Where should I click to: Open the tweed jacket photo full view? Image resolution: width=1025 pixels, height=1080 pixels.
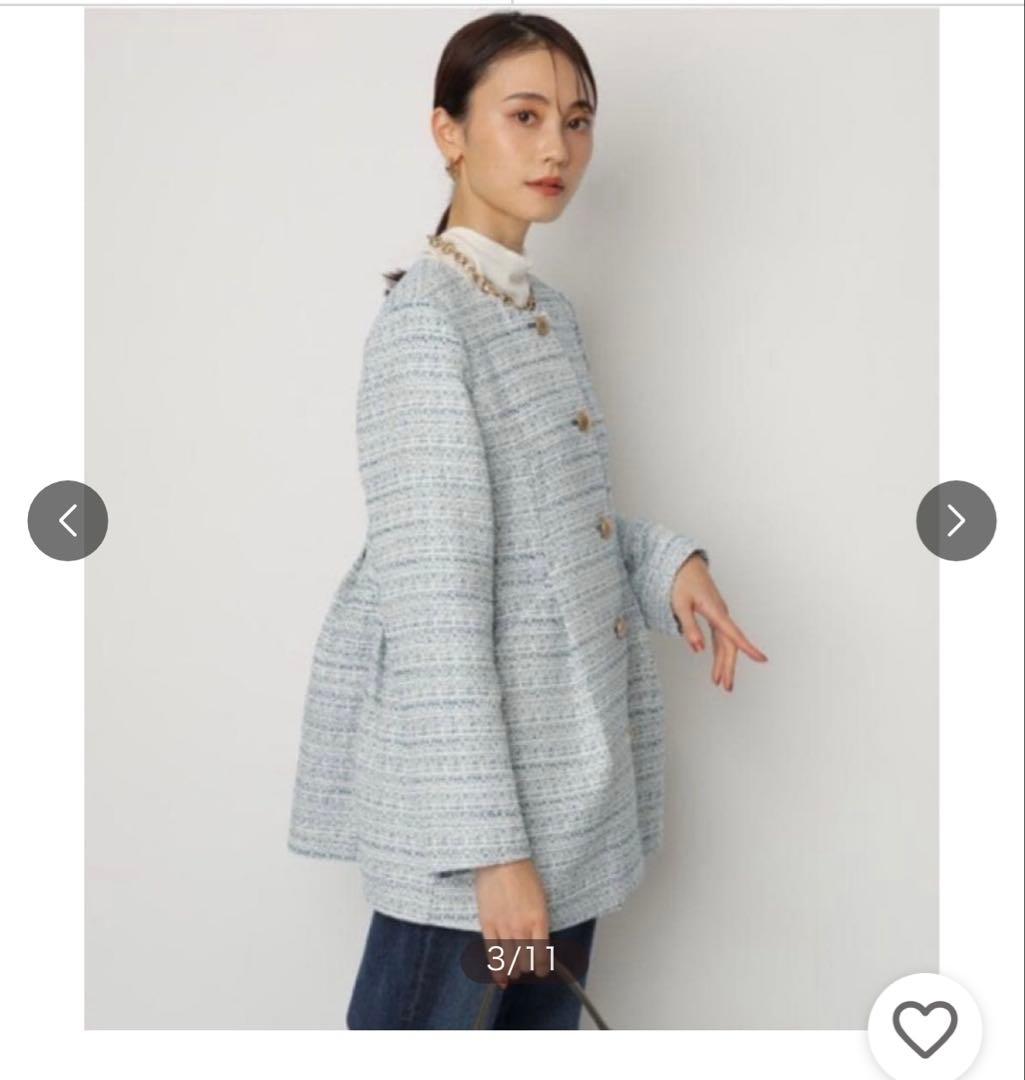pos(511,519)
